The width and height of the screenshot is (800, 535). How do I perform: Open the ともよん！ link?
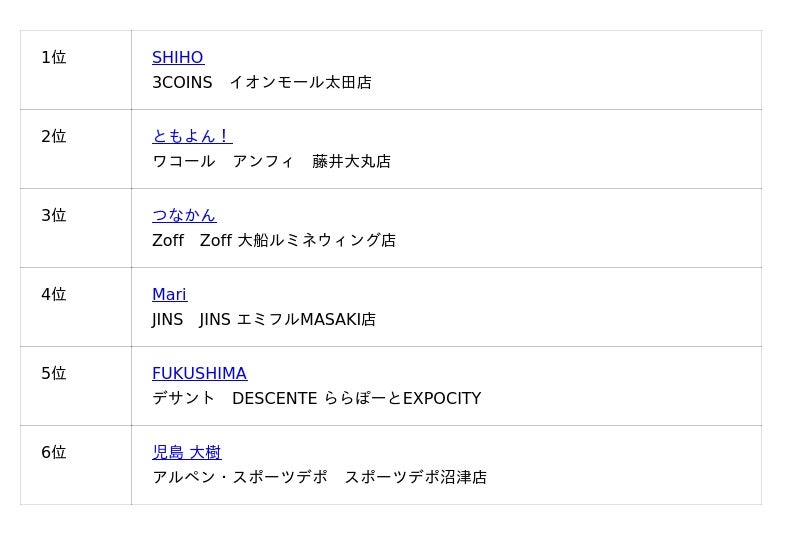coord(191,136)
